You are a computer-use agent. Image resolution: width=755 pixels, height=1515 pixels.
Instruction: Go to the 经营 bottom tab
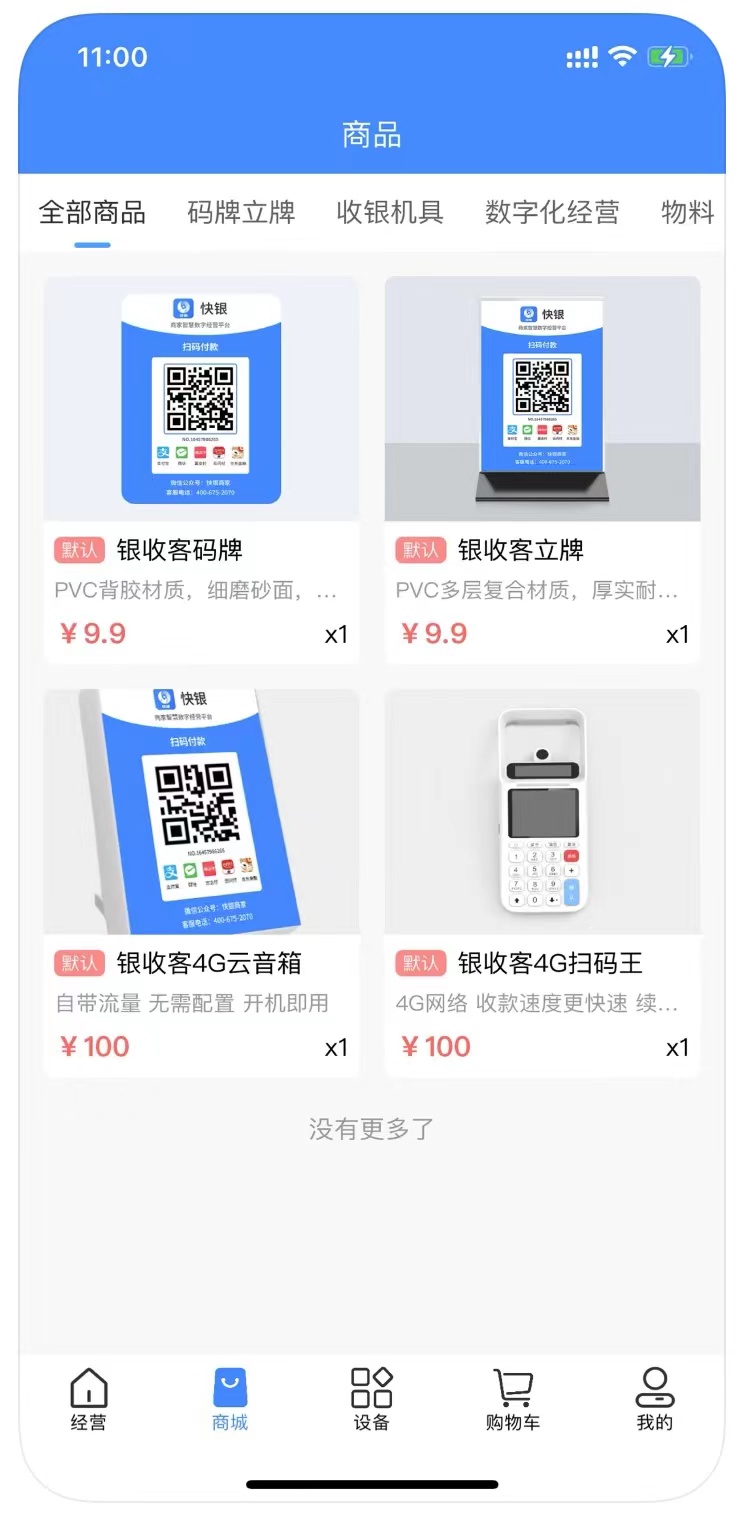[88, 1399]
